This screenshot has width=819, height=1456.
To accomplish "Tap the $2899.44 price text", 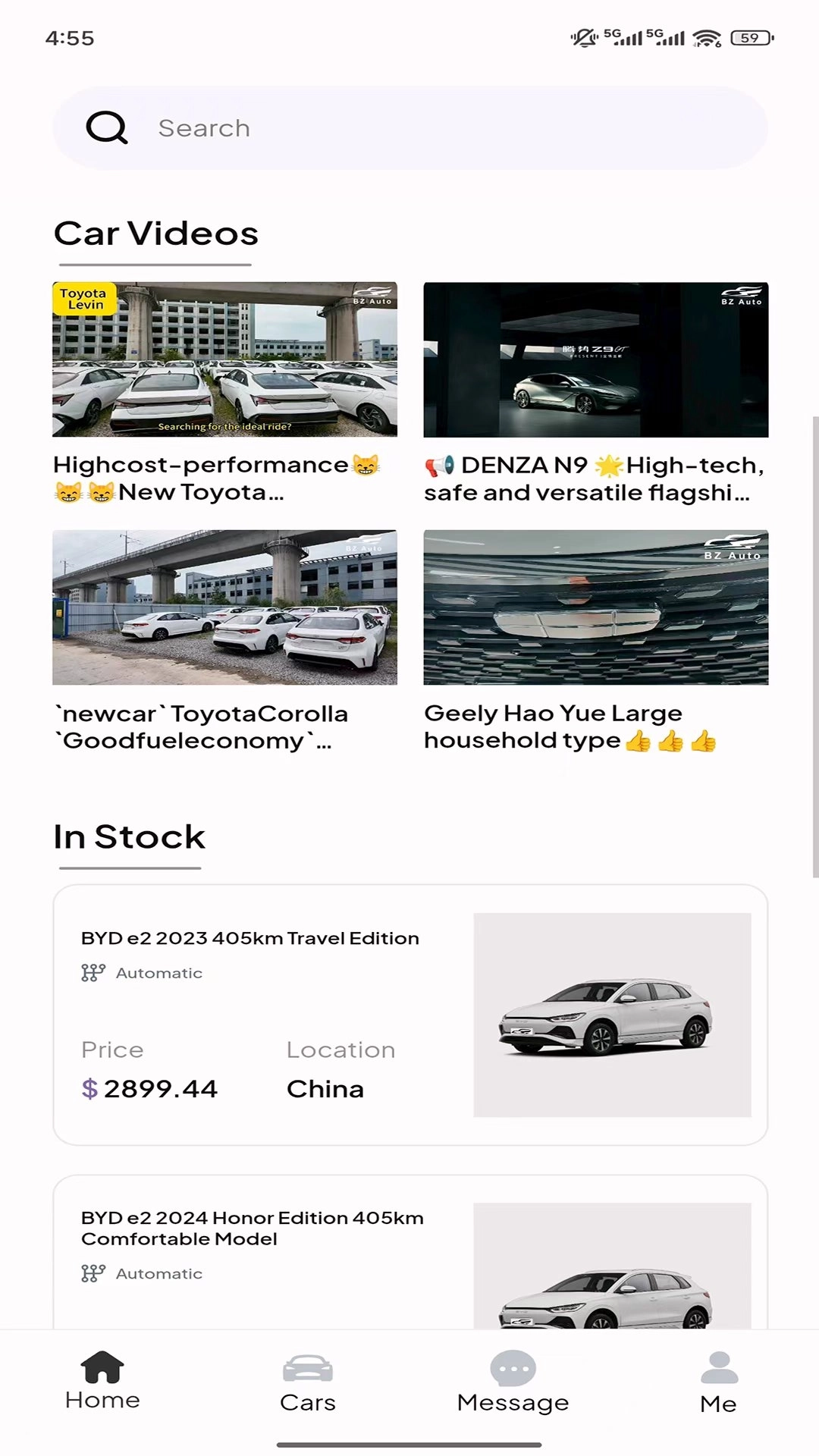I will pos(149,1088).
